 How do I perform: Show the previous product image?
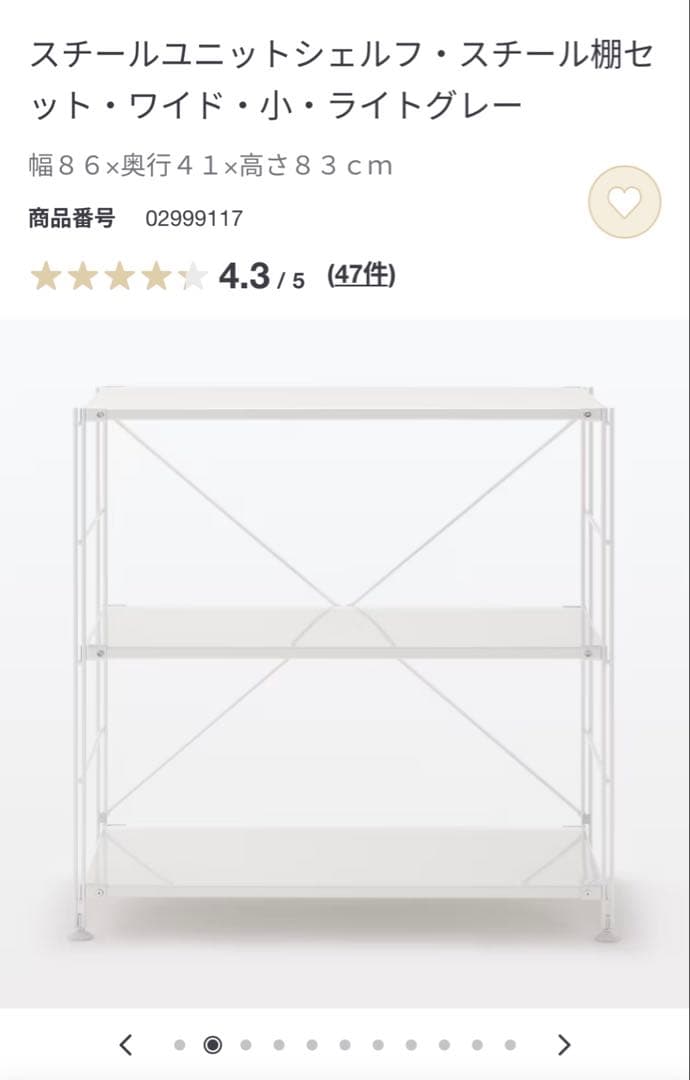click(x=126, y=1045)
